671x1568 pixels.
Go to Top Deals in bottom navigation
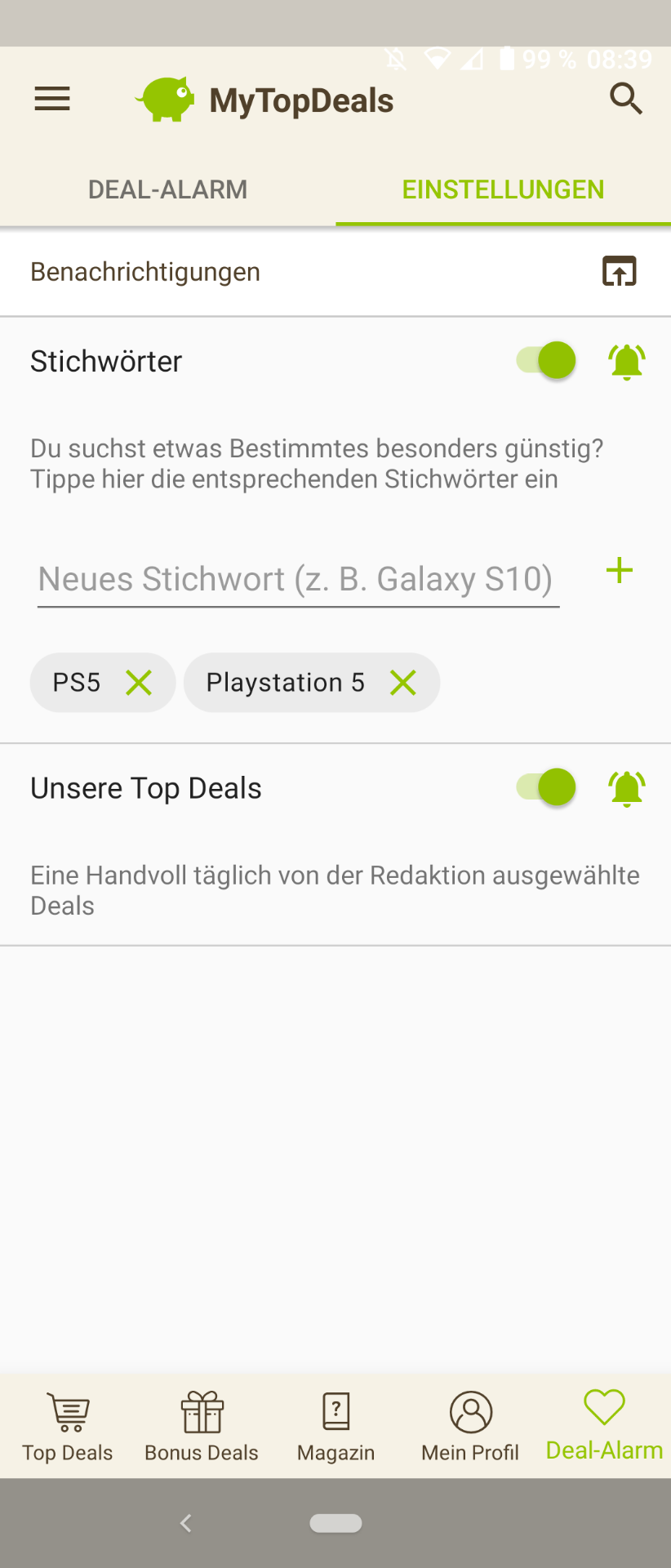[68, 1427]
